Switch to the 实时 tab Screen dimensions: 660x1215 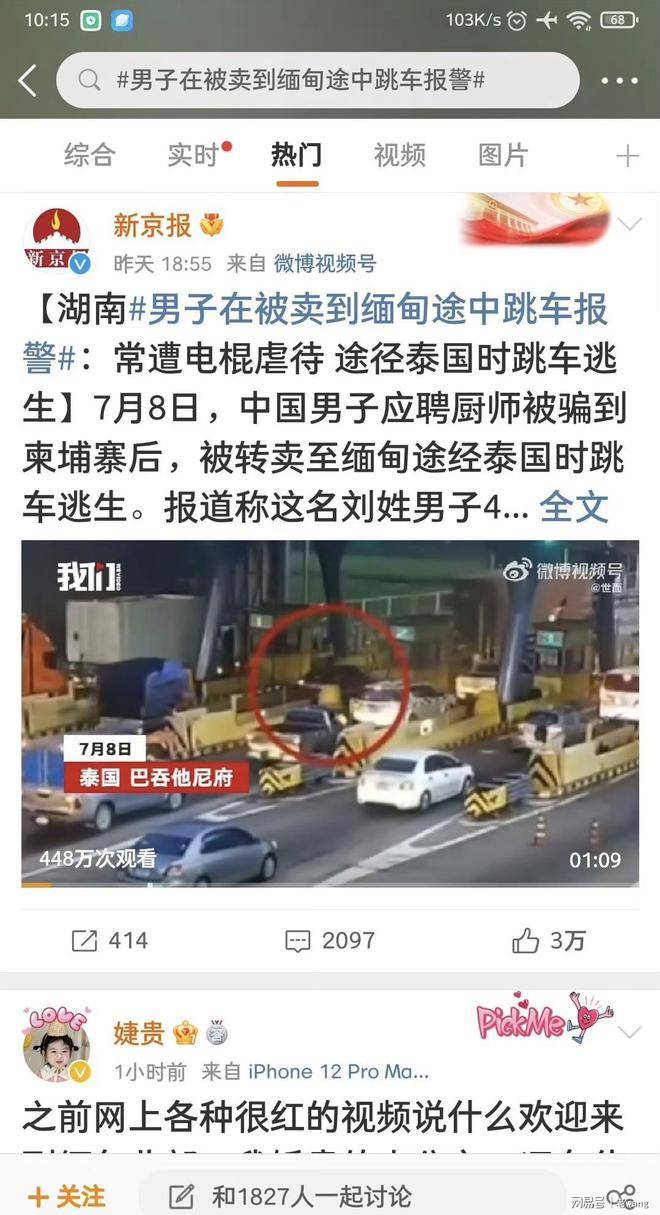[x=194, y=155]
